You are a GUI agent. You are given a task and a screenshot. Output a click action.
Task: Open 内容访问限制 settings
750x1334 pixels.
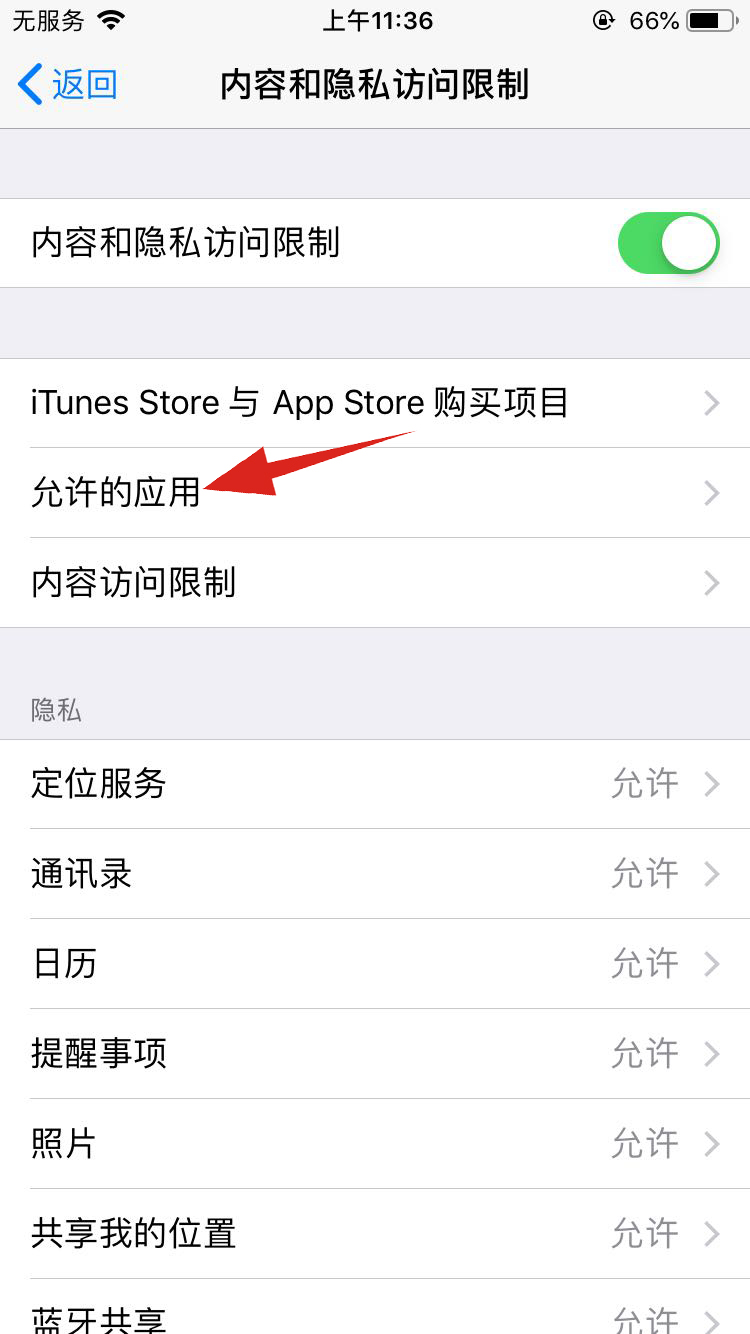pyautogui.click(x=375, y=583)
